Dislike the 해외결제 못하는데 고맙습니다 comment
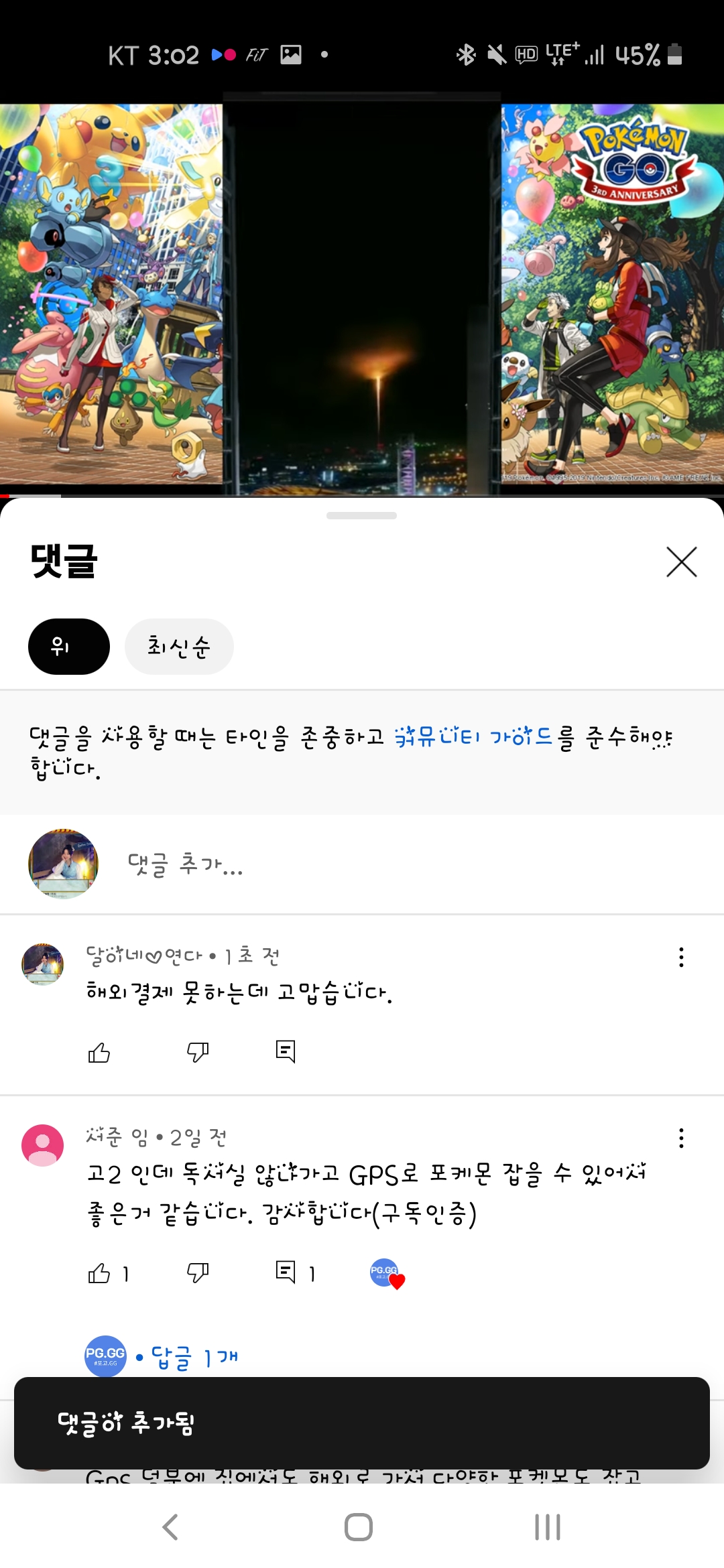The width and height of the screenshot is (724, 1568). 198,1053
